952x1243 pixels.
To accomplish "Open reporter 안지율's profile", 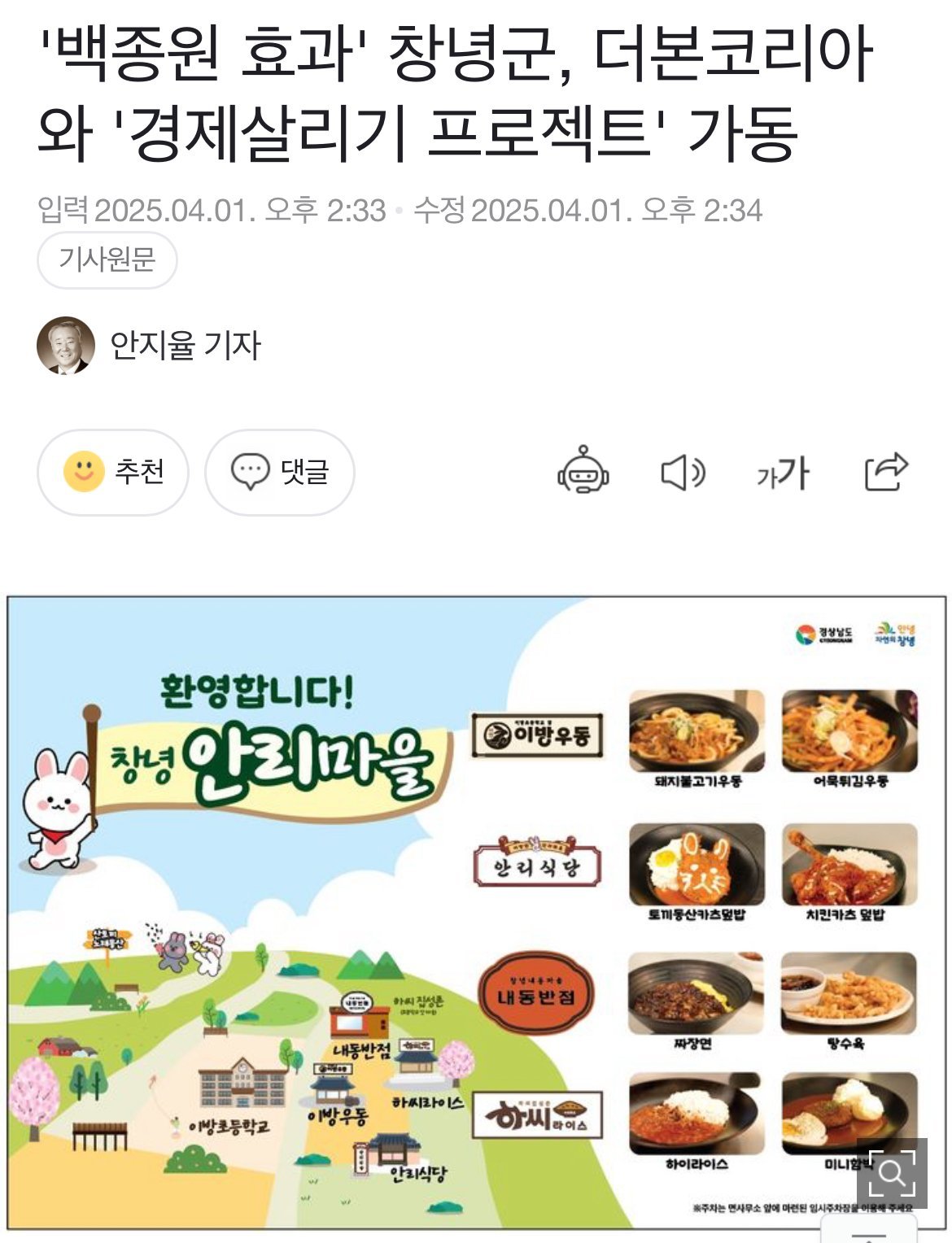I will [185, 345].
